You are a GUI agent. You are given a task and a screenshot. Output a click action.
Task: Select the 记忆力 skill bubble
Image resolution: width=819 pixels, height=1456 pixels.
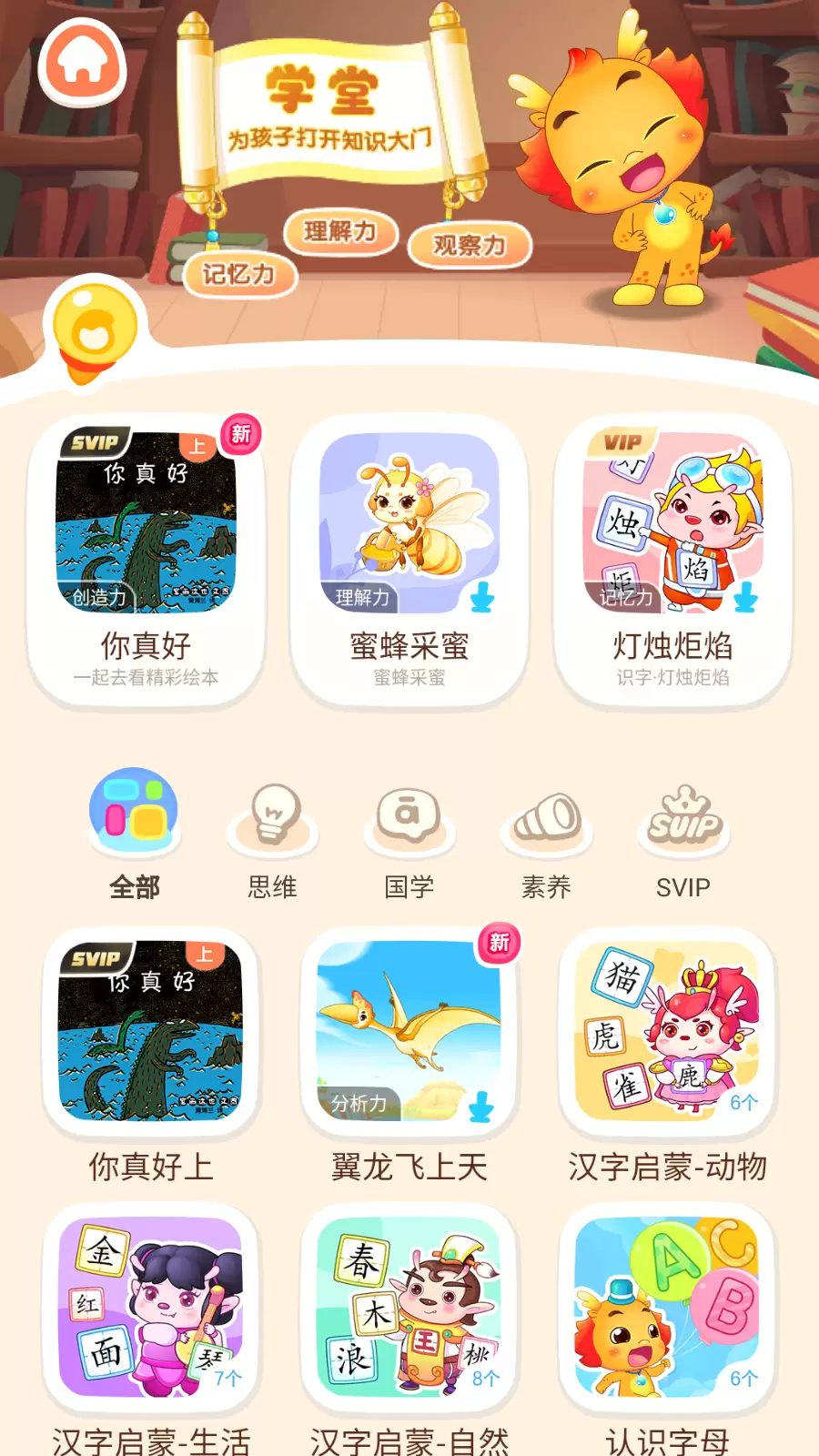click(x=240, y=274)
